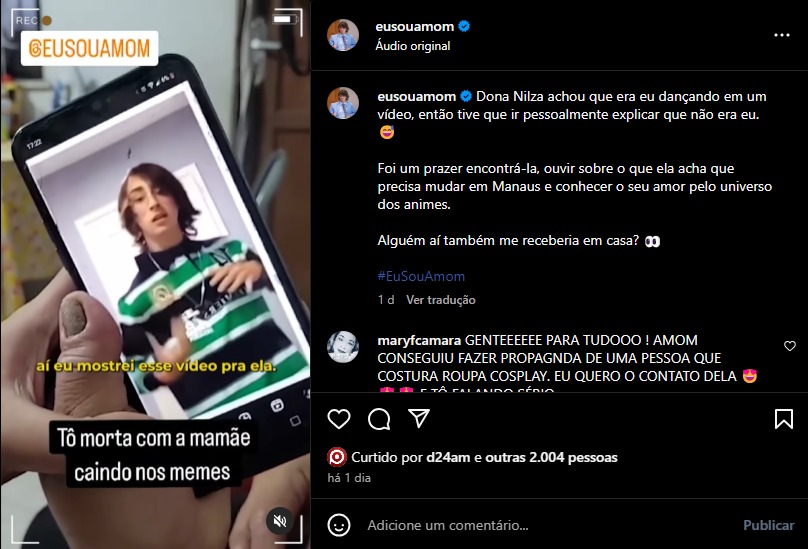Open the #EuSouAmom hashtag
Screen dimensions: 808x549
[x=421, y=276]
